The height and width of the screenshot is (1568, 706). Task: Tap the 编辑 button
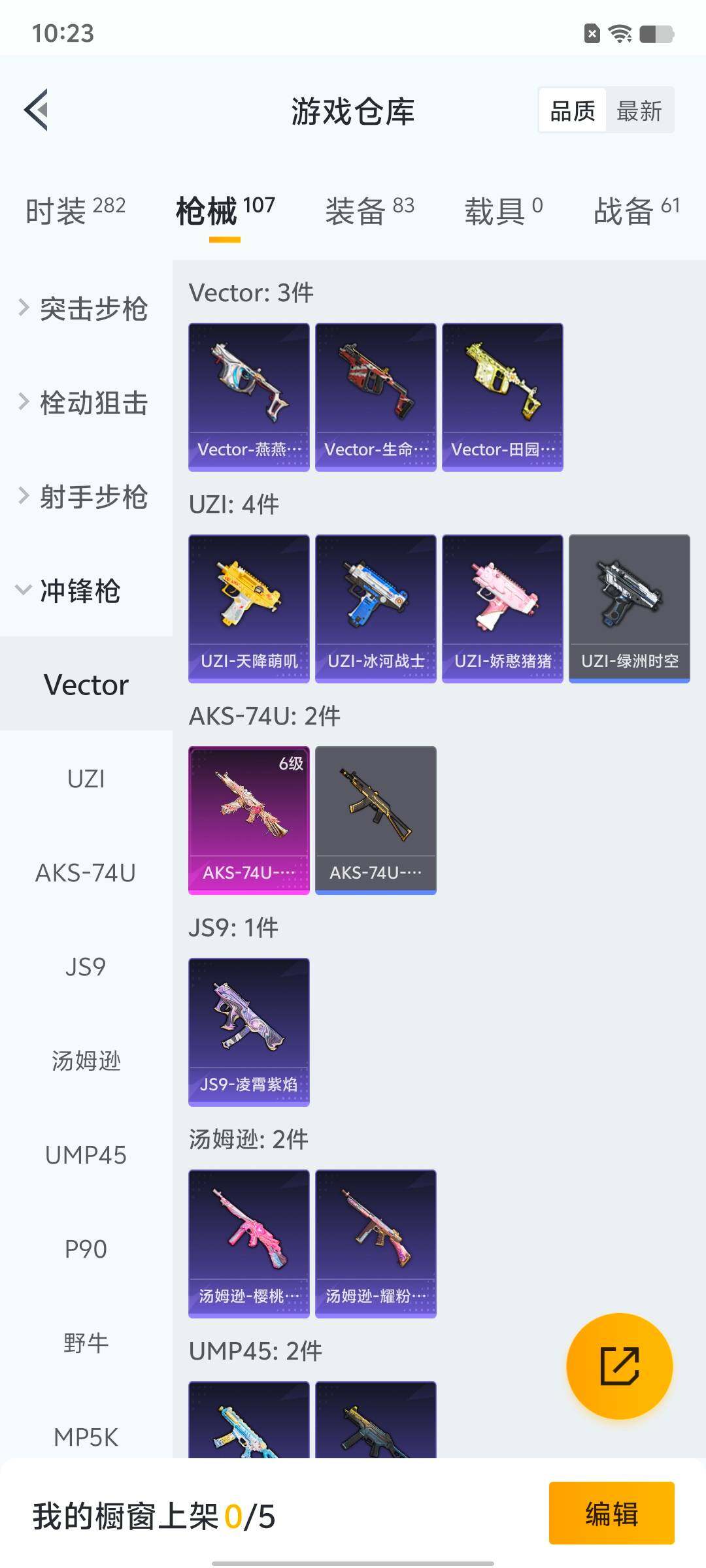611,1514
